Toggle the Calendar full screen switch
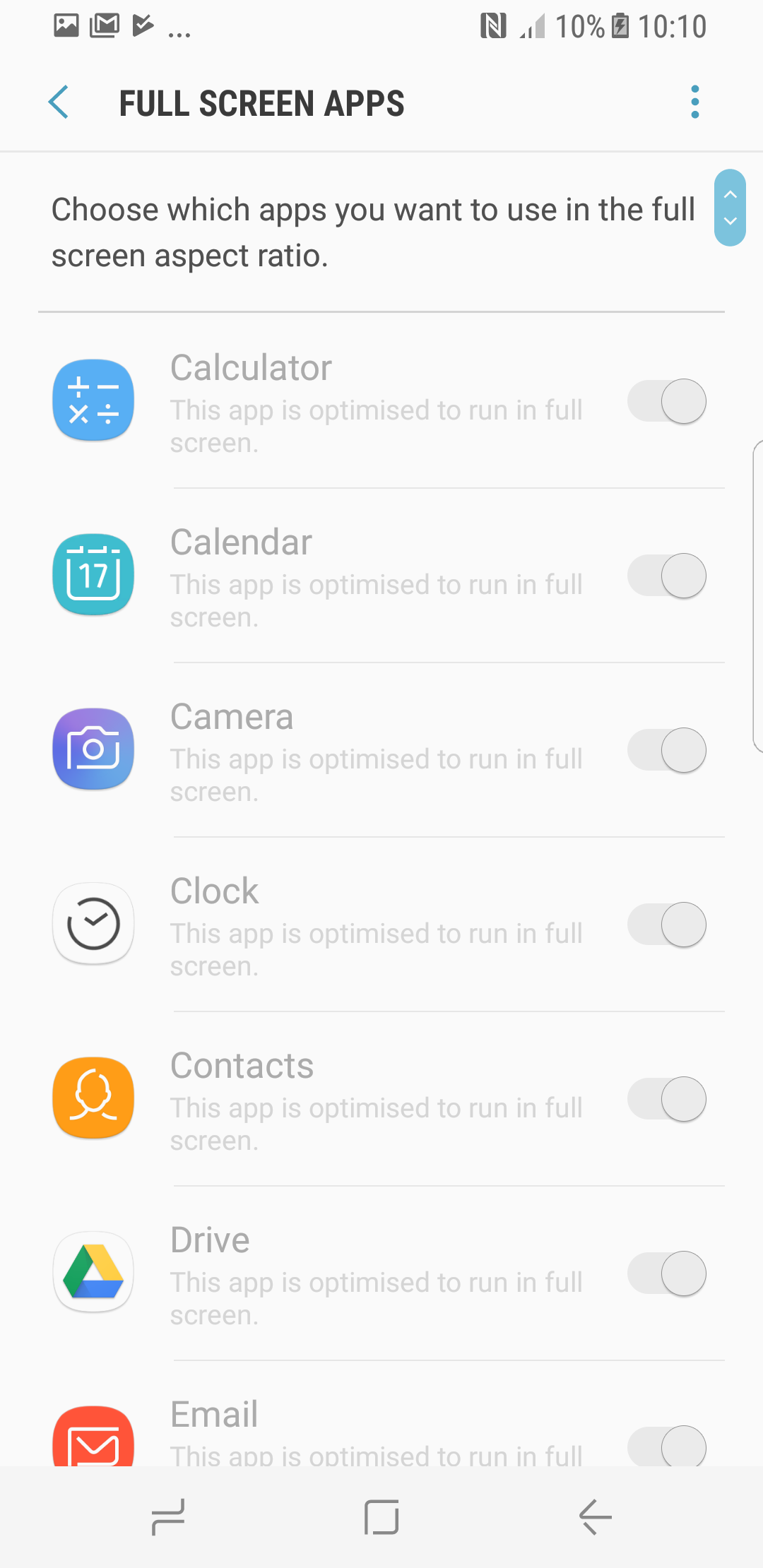This screenshot has height=1568, width=763. [x=667, y=576]
